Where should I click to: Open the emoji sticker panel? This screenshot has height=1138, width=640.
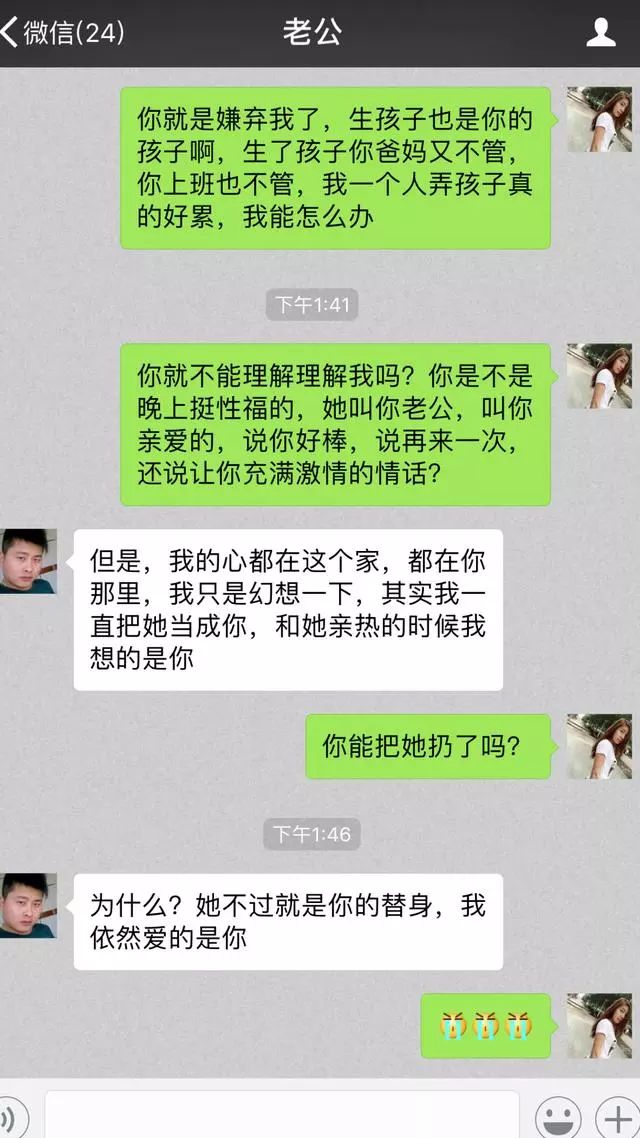pyautogui.click(x=558, y=1116)
